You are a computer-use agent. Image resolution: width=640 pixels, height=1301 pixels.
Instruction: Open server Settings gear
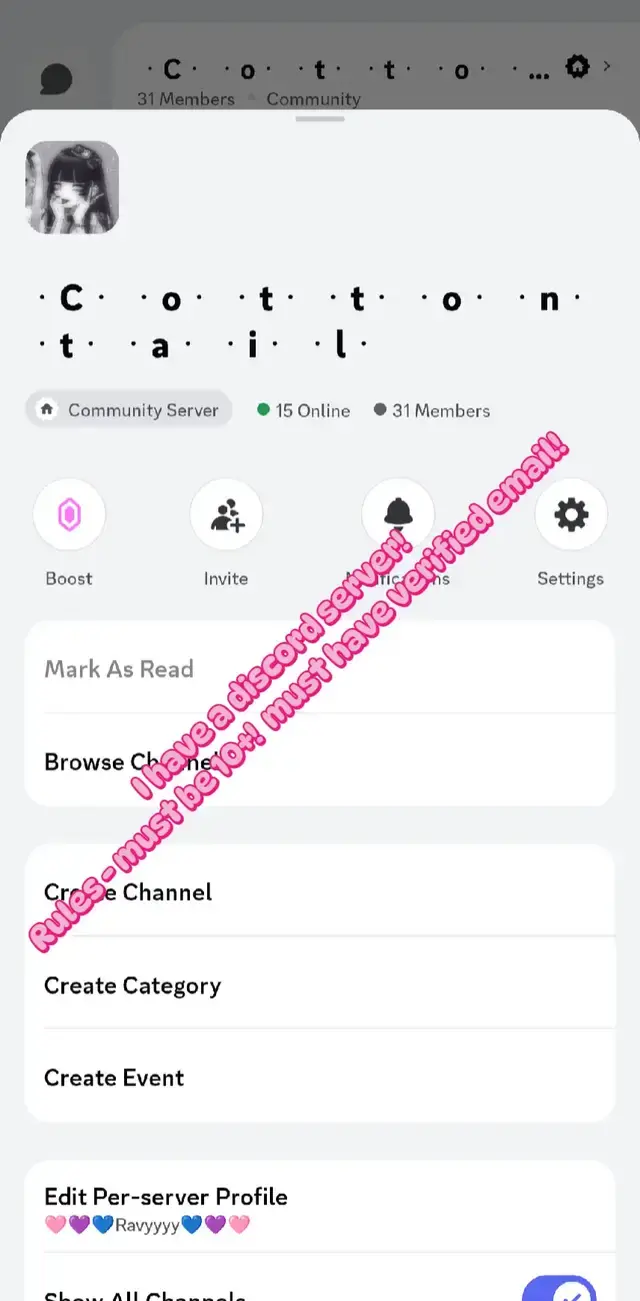tap(570, 515)
